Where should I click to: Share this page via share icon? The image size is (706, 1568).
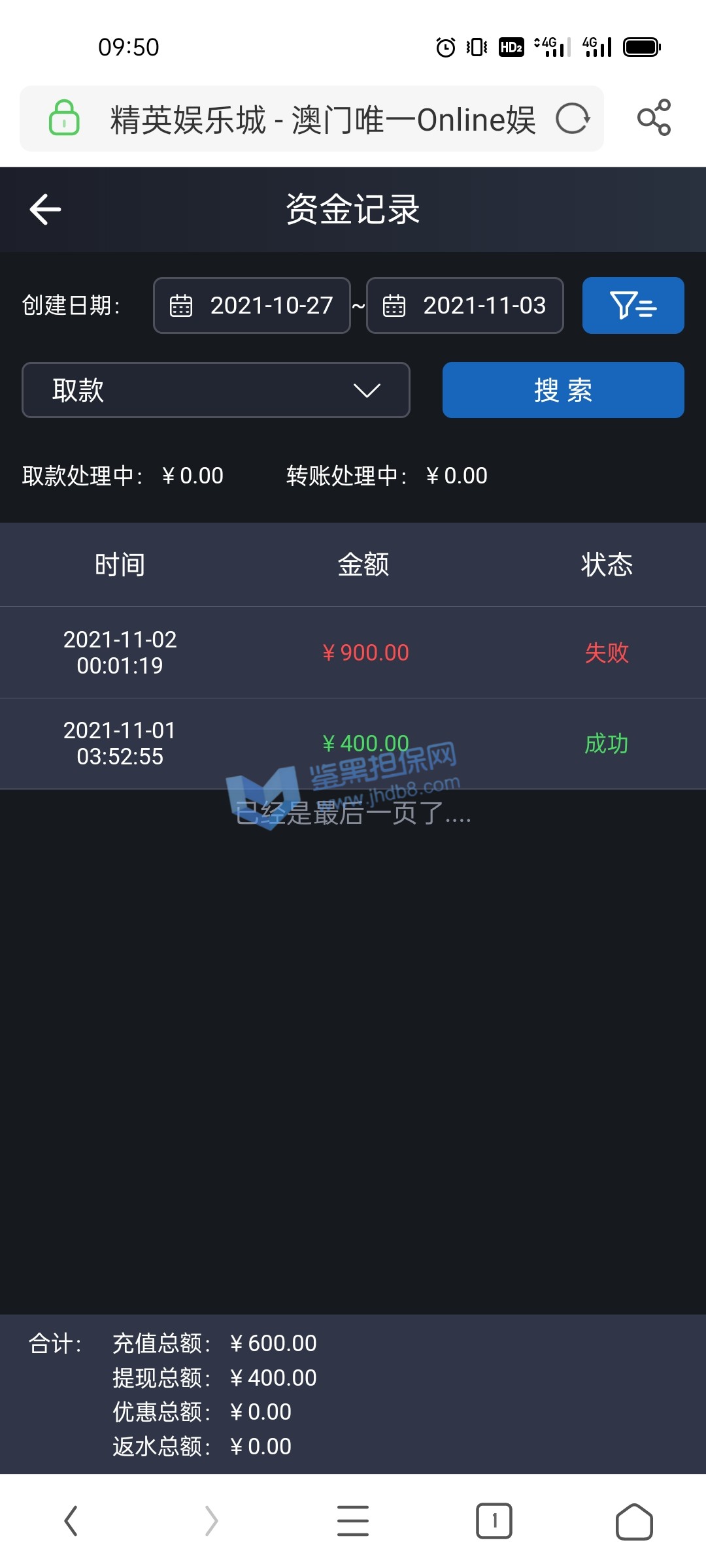coord(654,118)
